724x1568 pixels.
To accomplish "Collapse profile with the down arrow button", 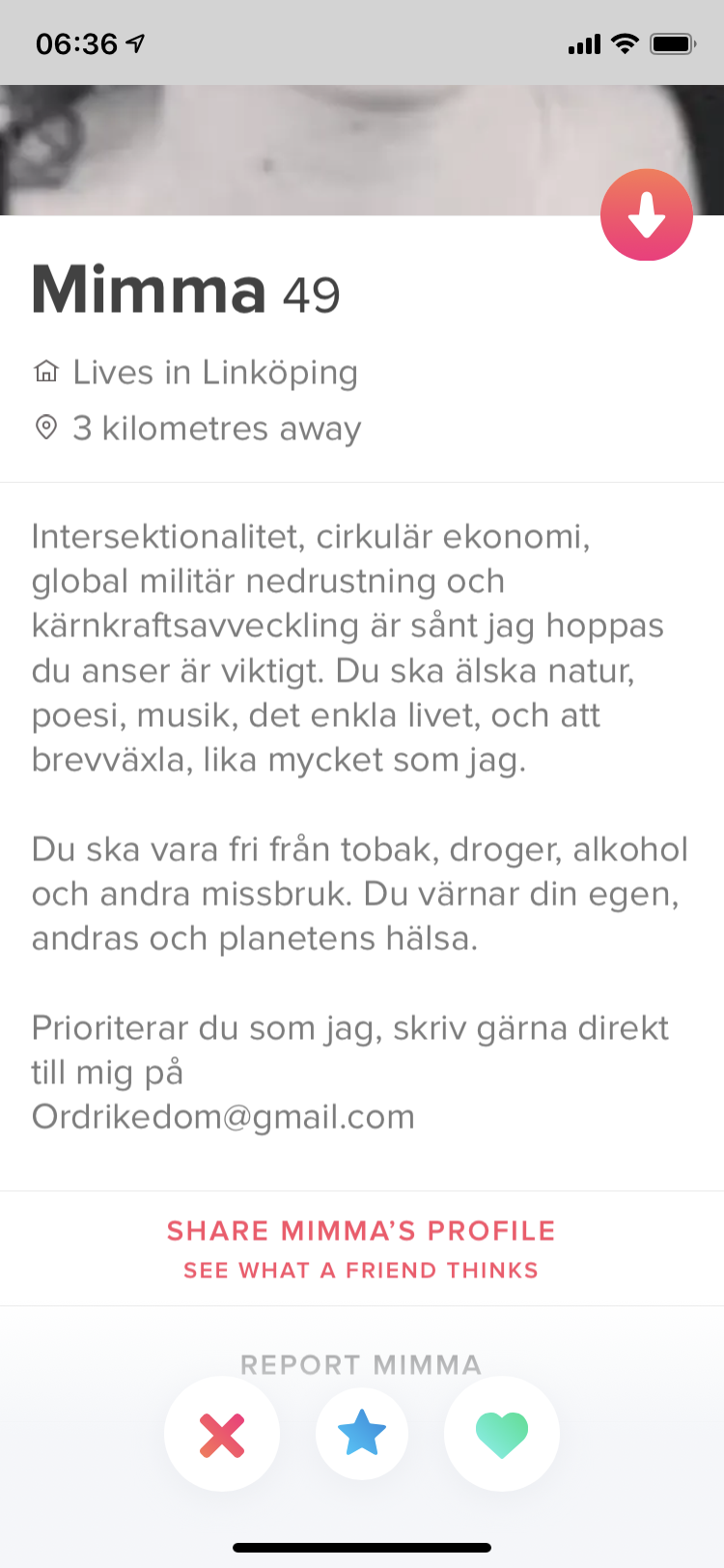I will [x=647, y=214].
